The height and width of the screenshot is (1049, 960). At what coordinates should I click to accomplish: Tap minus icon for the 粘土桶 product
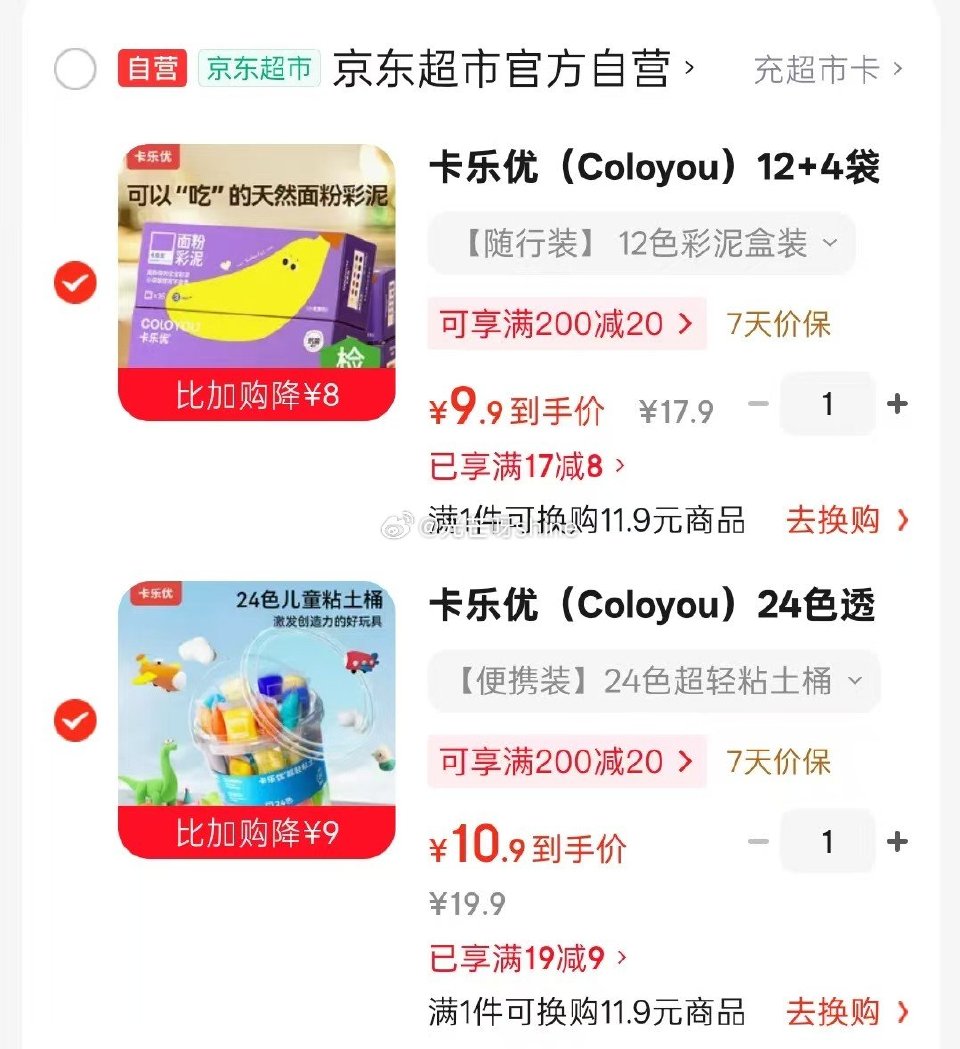pyautogui.click(x=757, y=843)
